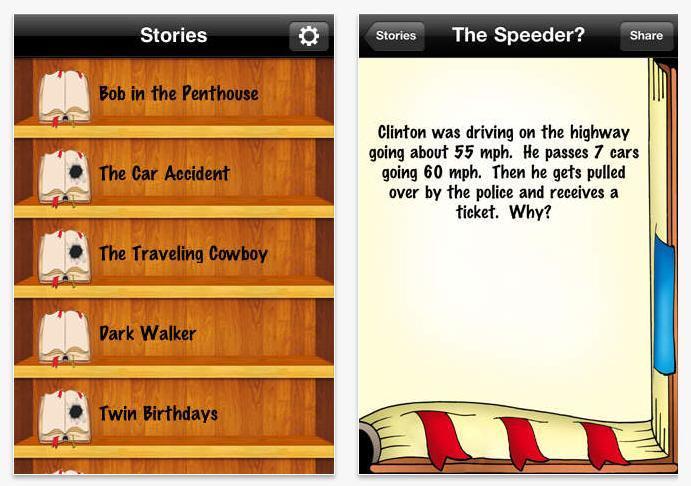Open the settings gear
This screenshot has height=486, width=691.
[x=308, y=36]
